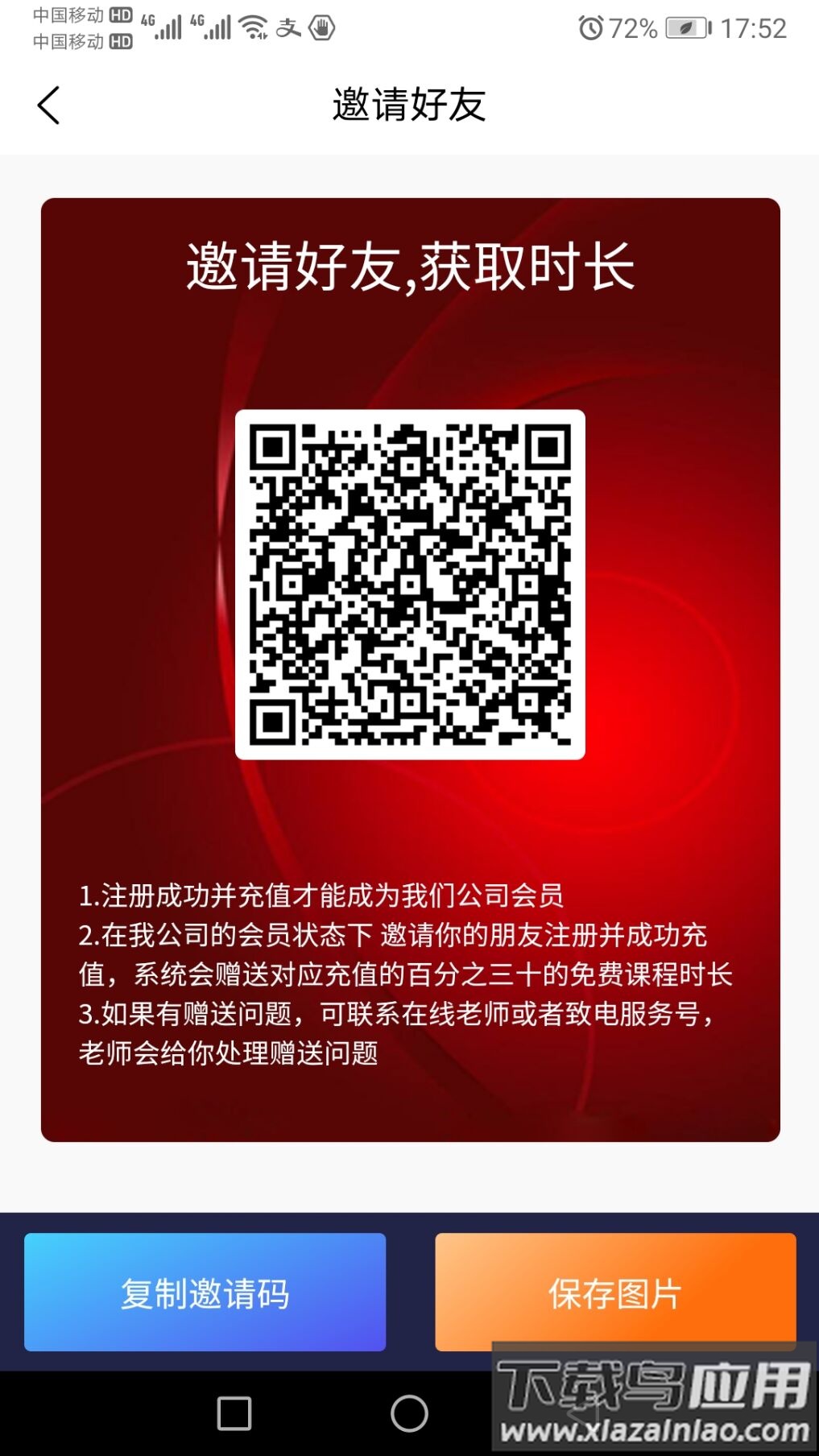Tap the alarm clock icon near the battery
The width and height of the screenshot is (819, 1456).
[590, 27]
